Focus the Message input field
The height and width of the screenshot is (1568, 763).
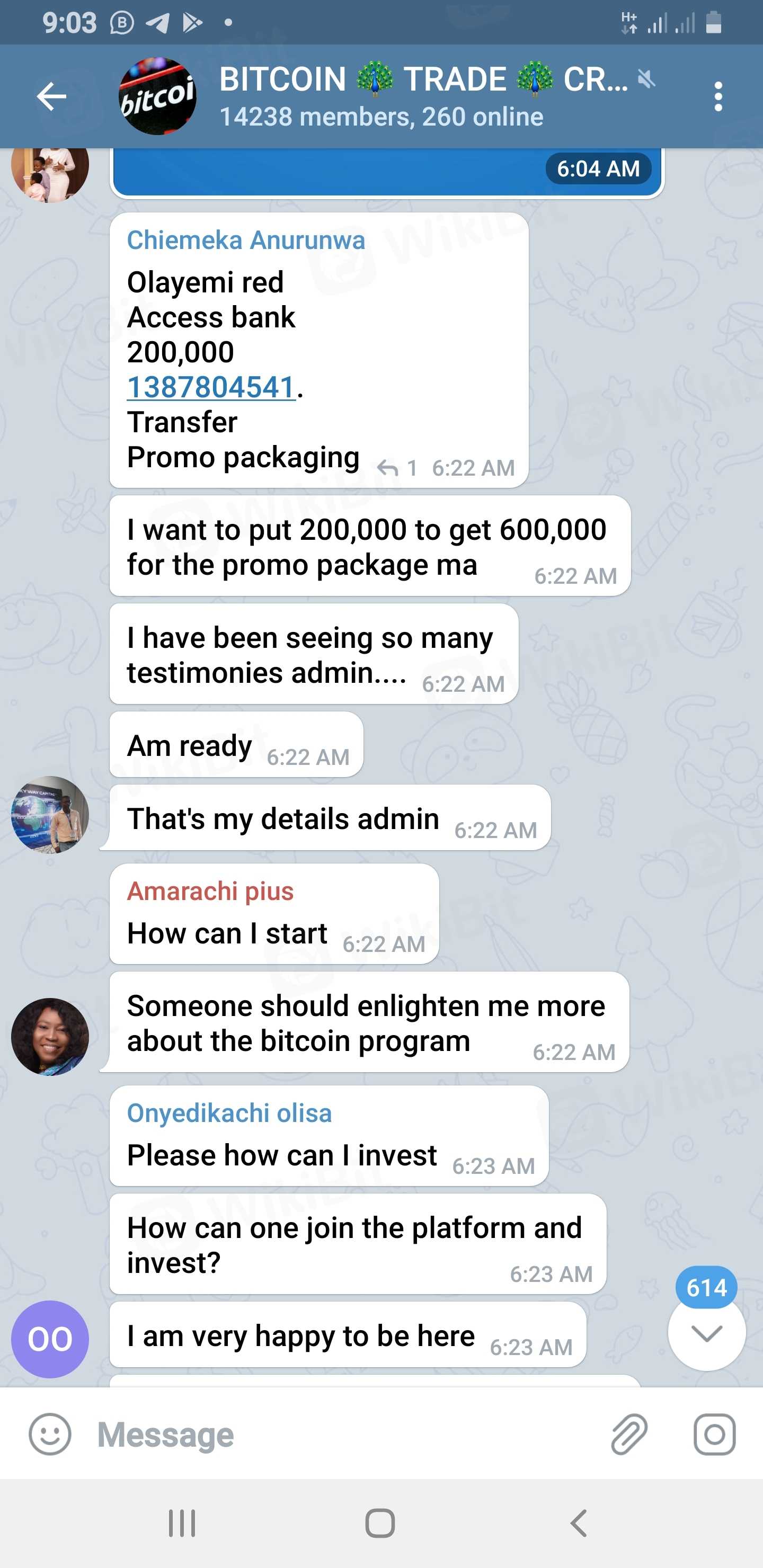click(341, 1434)
